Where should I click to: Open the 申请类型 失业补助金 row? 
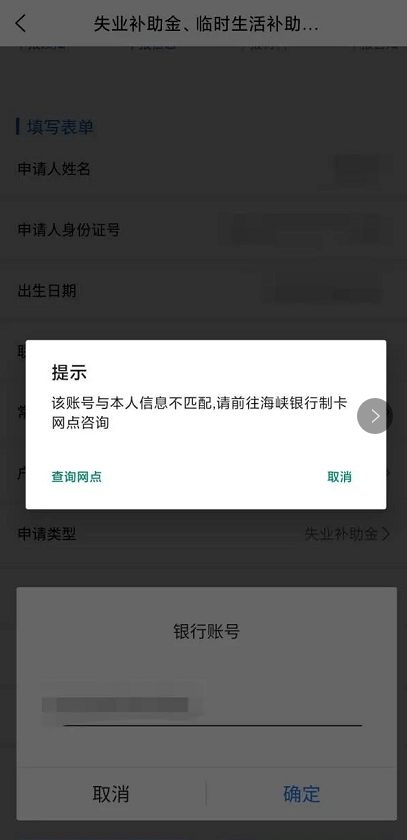coord(204,534)
